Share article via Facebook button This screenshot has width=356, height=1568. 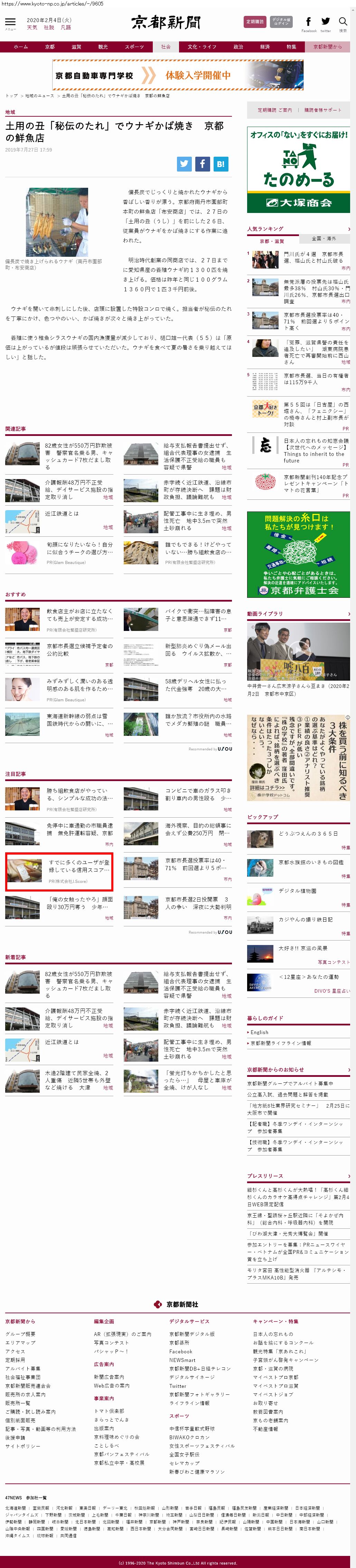point(203,164)
